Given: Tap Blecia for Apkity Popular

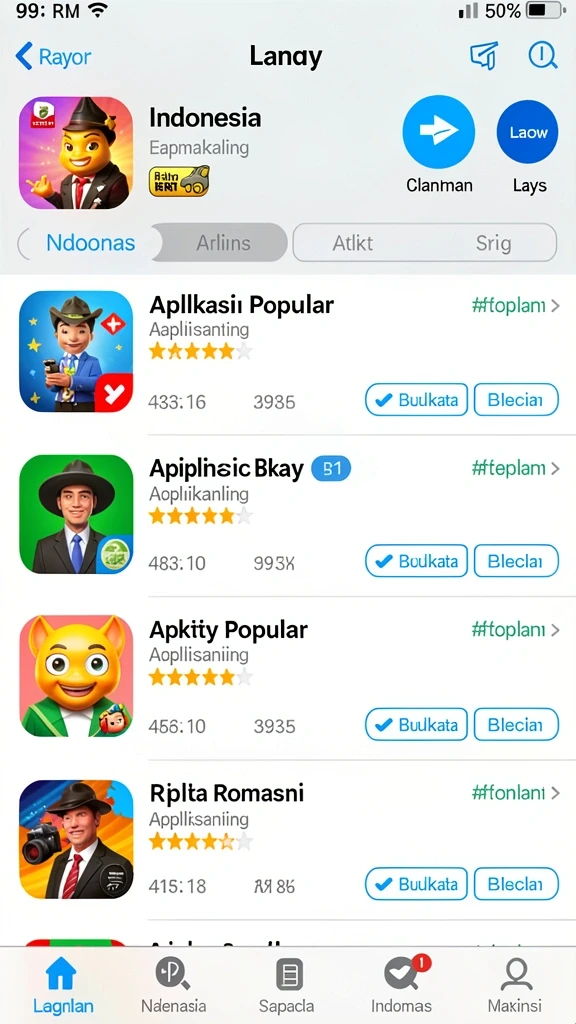Looking at the screenshot, I should 516,724.
